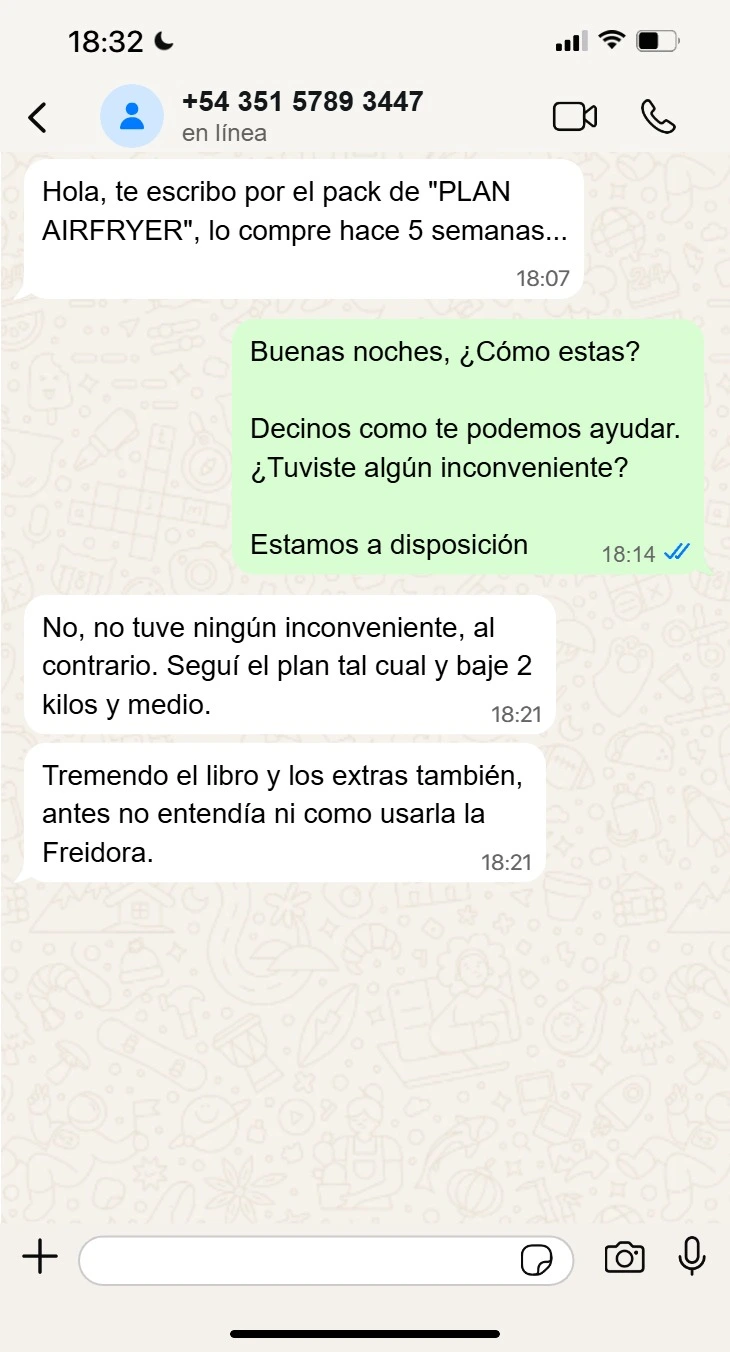Tap the 'en línea' status text
730x1352 pixels.
[x=222, y=132]
